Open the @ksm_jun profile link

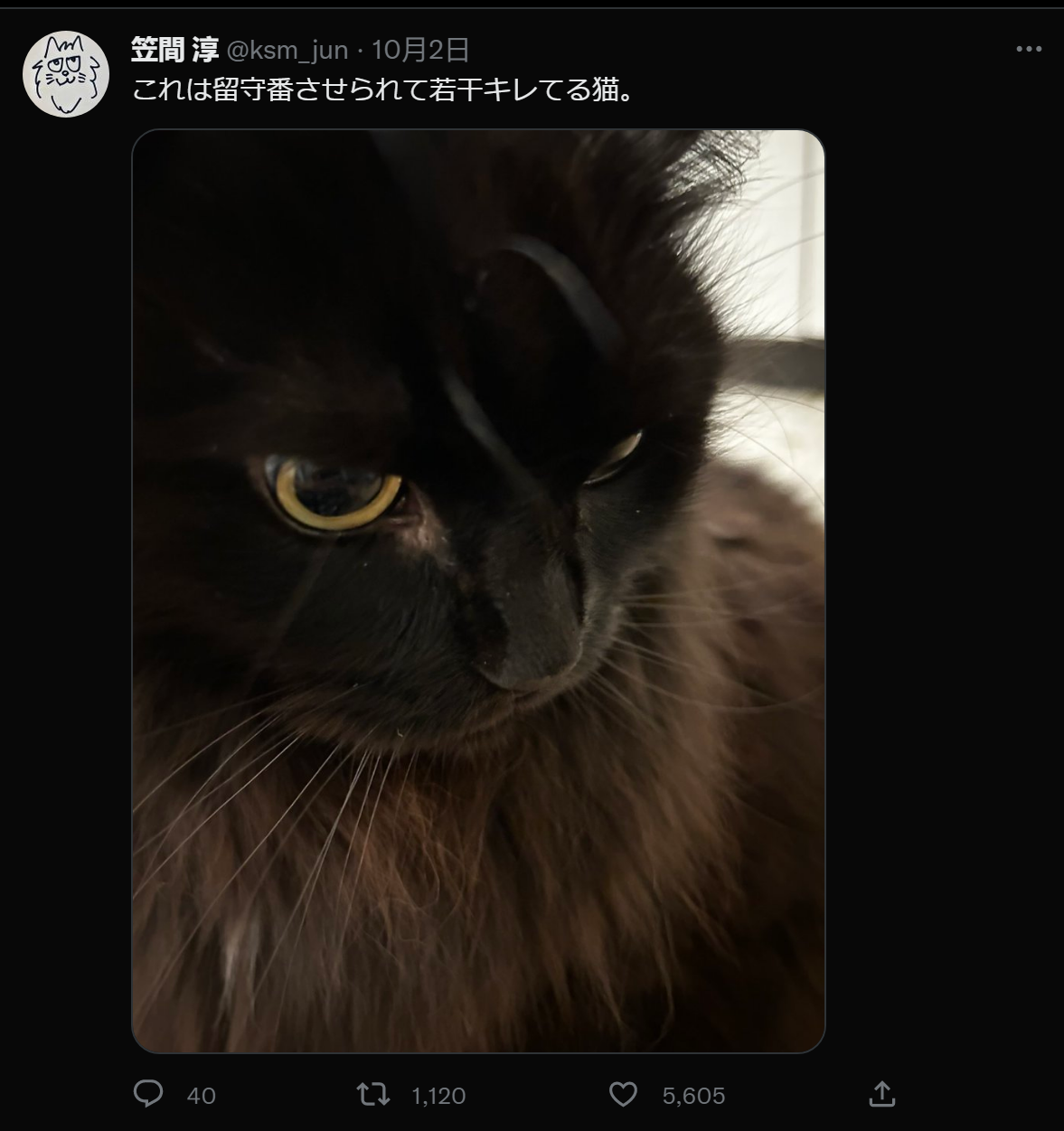pos(287,51)
